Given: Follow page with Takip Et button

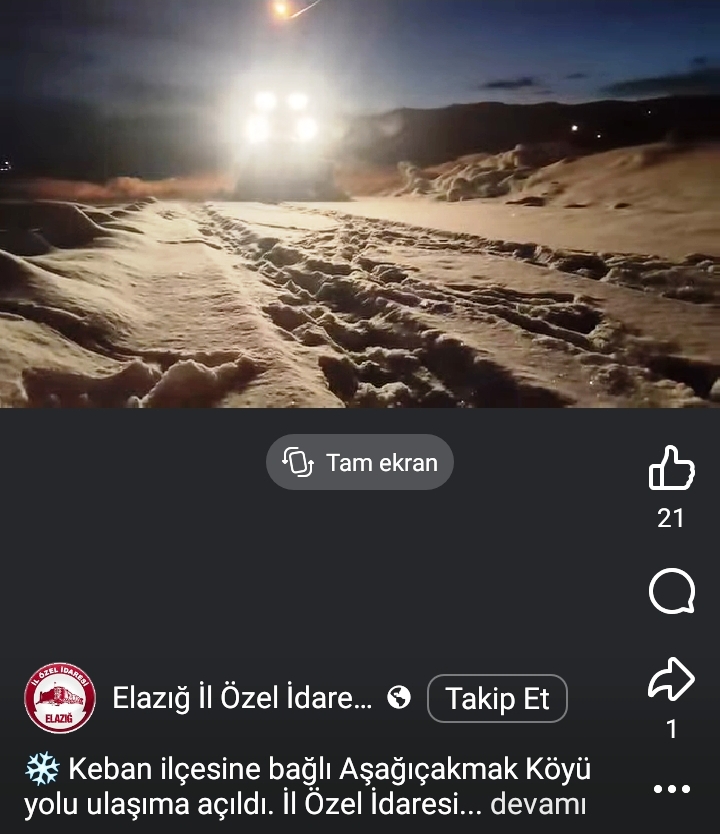Looking at the screenshot, I should pos(497,698).
